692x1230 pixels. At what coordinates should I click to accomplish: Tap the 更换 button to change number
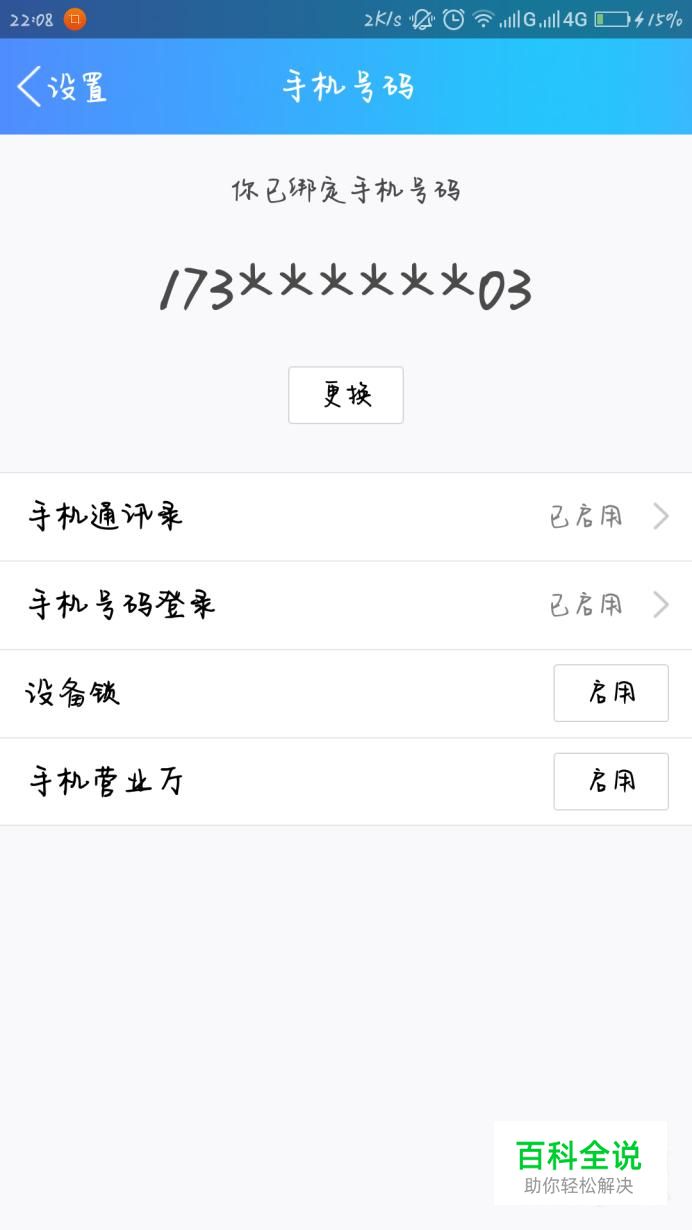346,395
